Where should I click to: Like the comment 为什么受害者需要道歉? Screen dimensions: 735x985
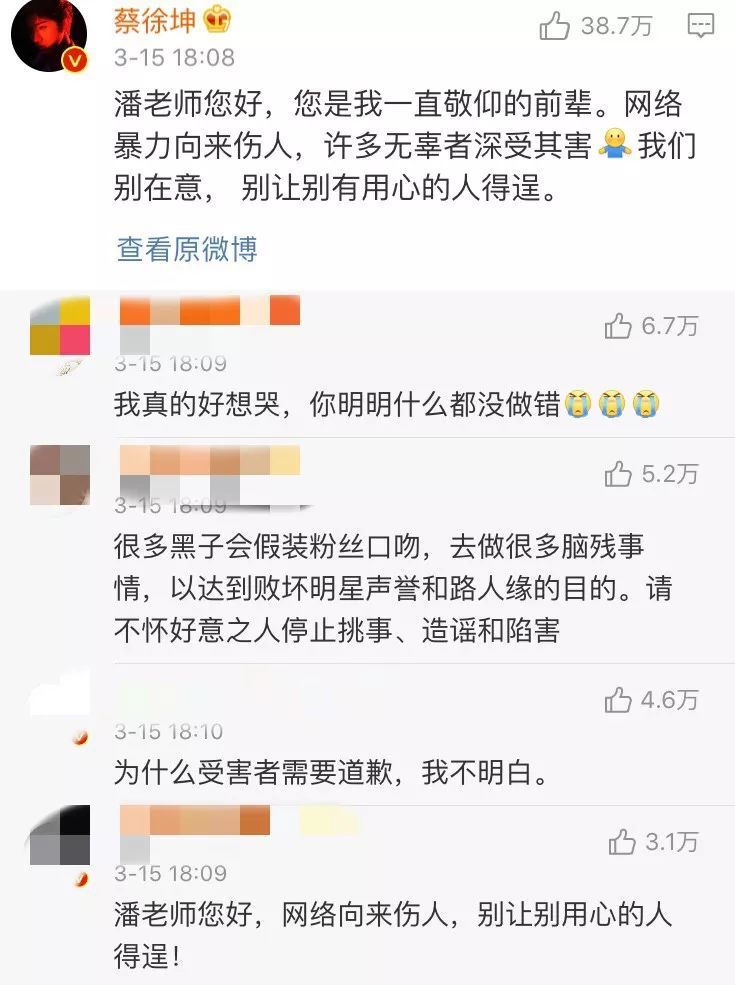[619, 700]
